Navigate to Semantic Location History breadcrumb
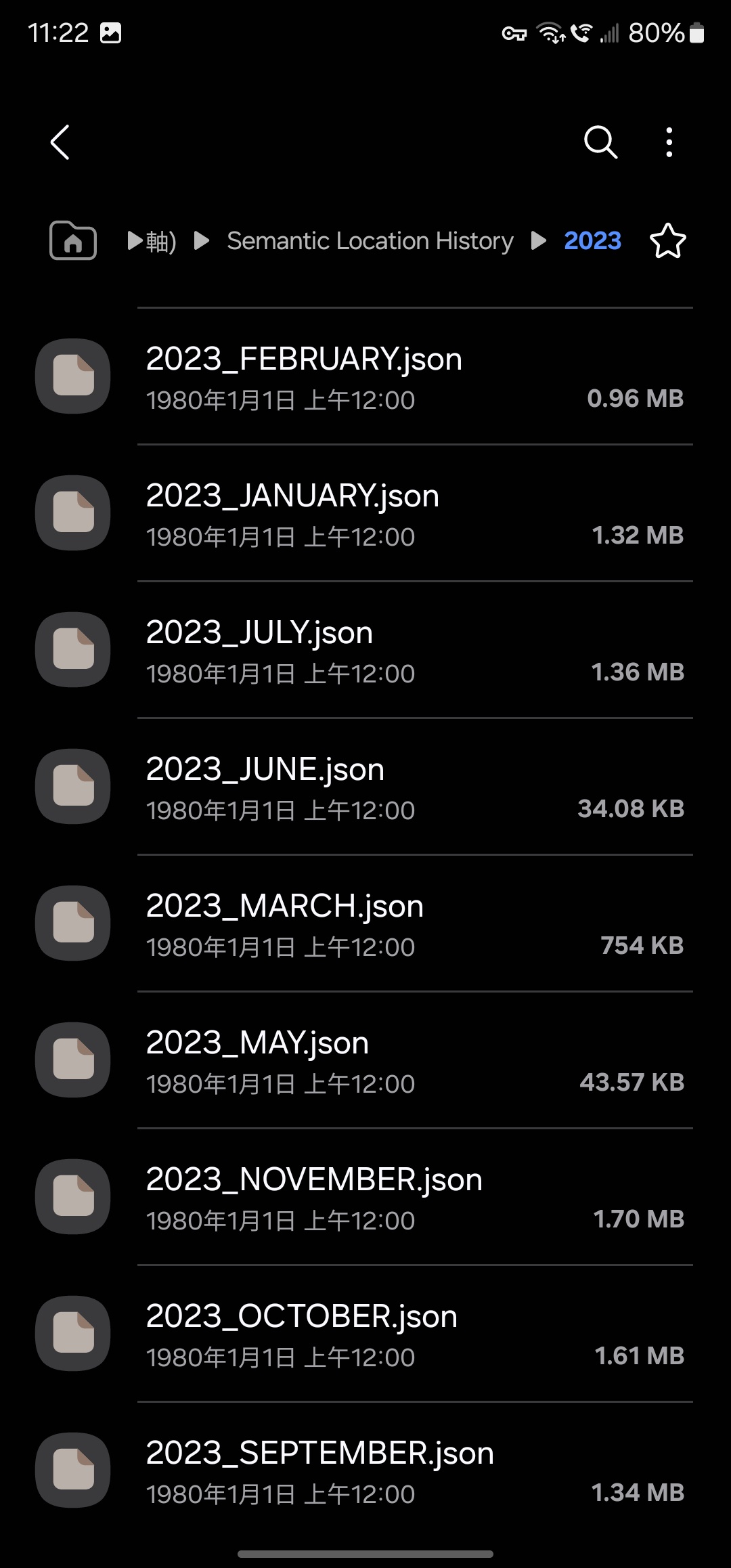 click(x=370, y=241)
